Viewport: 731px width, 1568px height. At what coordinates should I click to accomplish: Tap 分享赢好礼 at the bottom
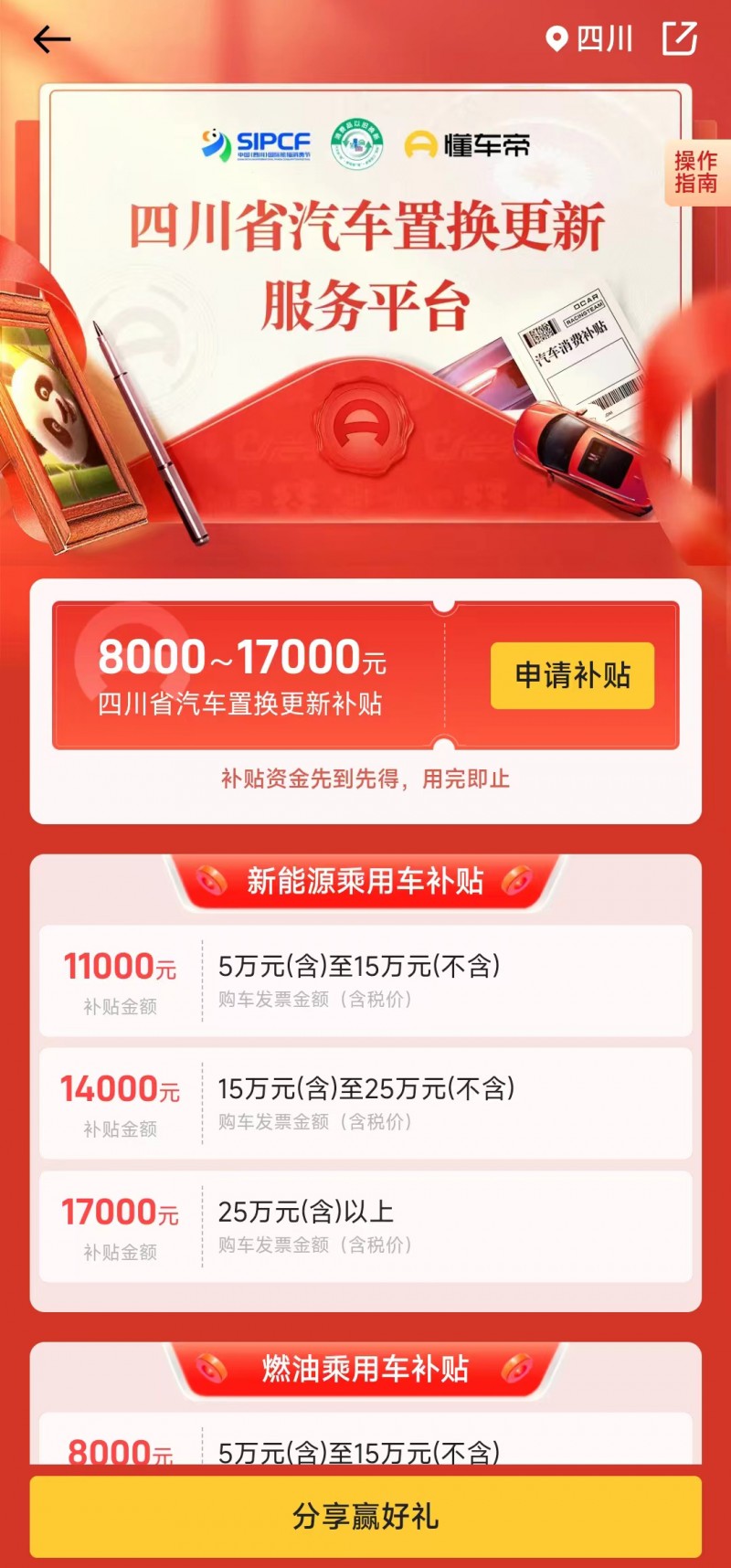(365, 1517)
